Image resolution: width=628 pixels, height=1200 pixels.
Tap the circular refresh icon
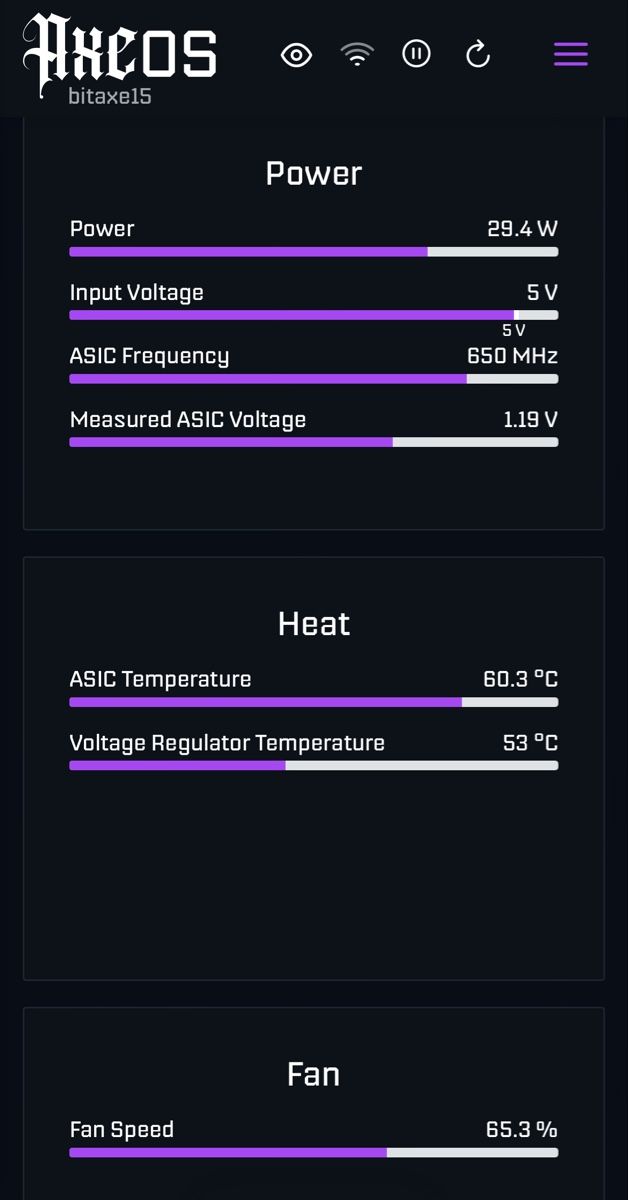478,54
